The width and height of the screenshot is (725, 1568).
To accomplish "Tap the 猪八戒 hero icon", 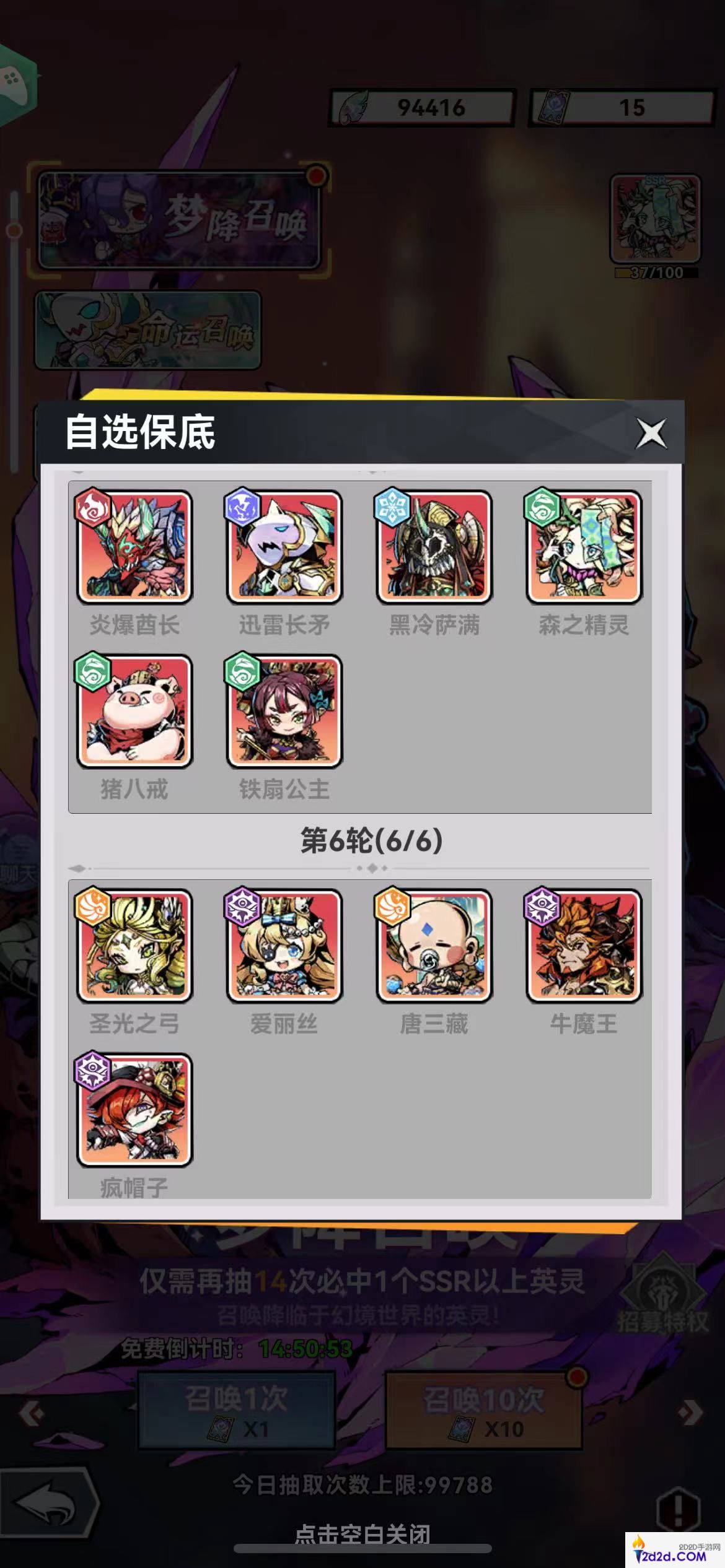I will tap(134, 712).
